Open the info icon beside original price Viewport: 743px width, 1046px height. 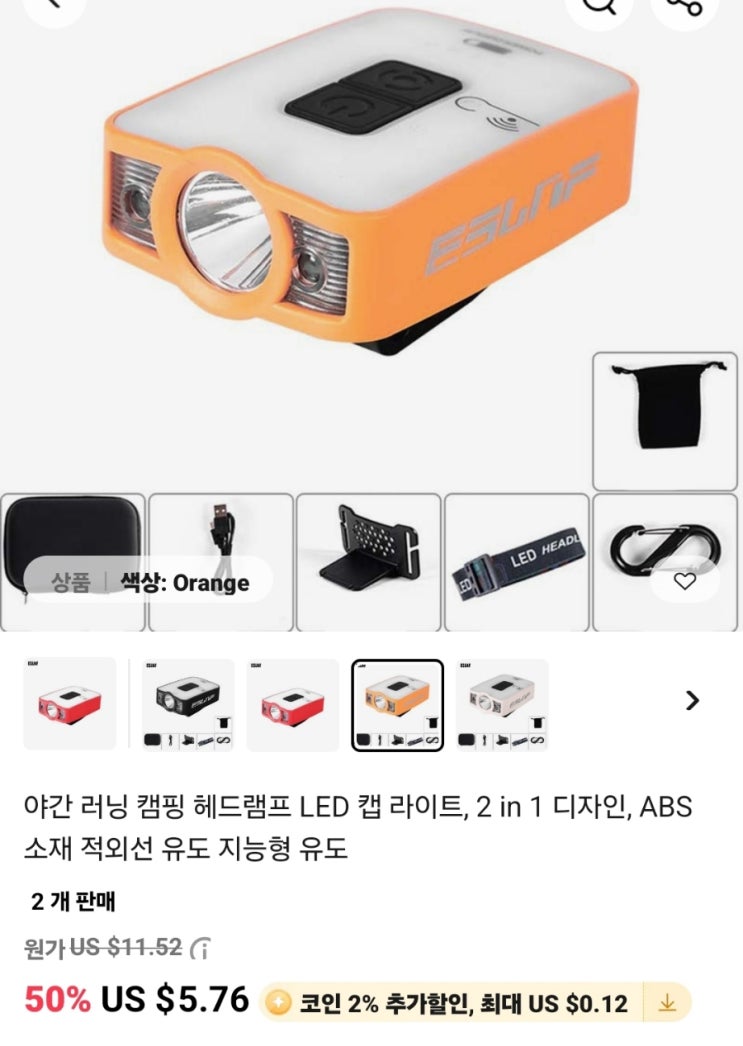(201, 948)
